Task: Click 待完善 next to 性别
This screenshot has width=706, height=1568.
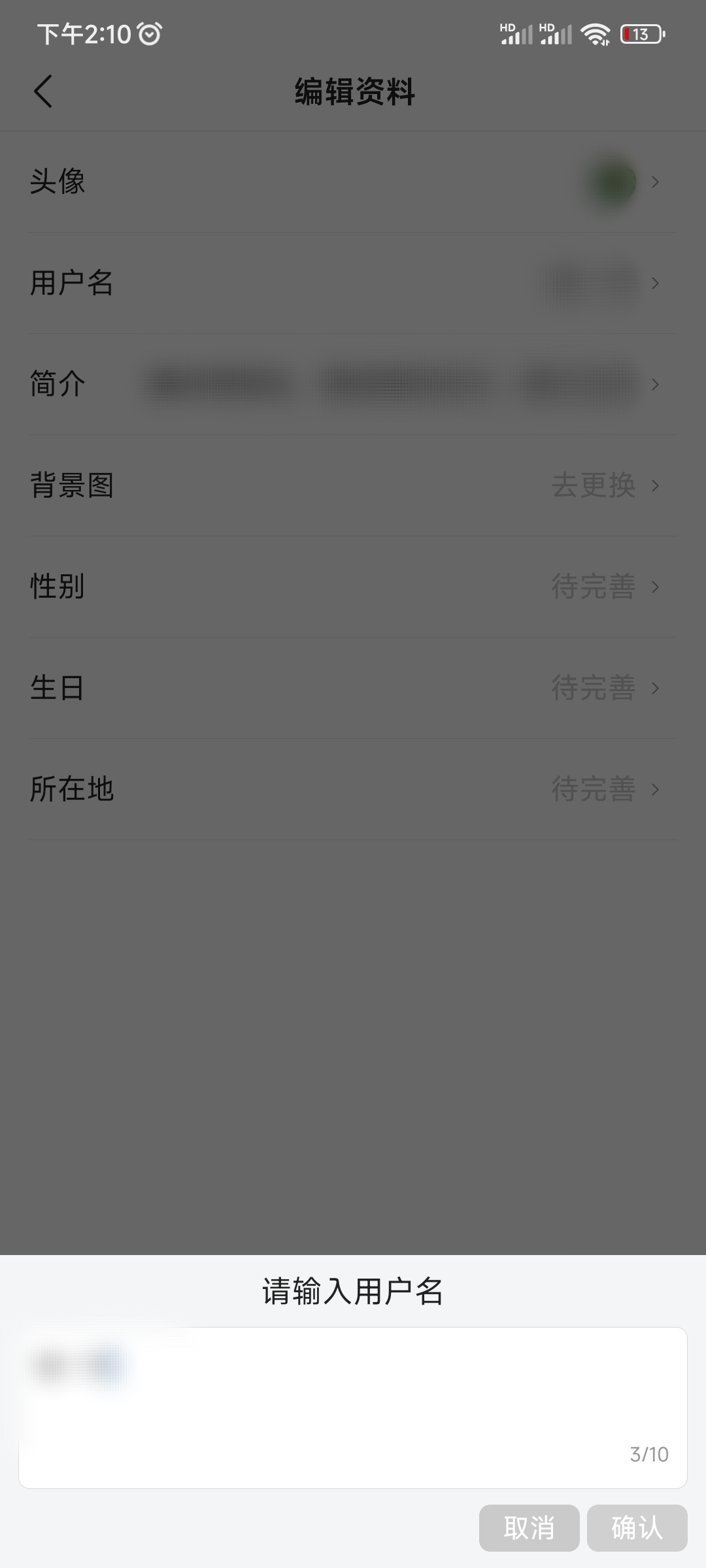Action: (x=592, y=587)
